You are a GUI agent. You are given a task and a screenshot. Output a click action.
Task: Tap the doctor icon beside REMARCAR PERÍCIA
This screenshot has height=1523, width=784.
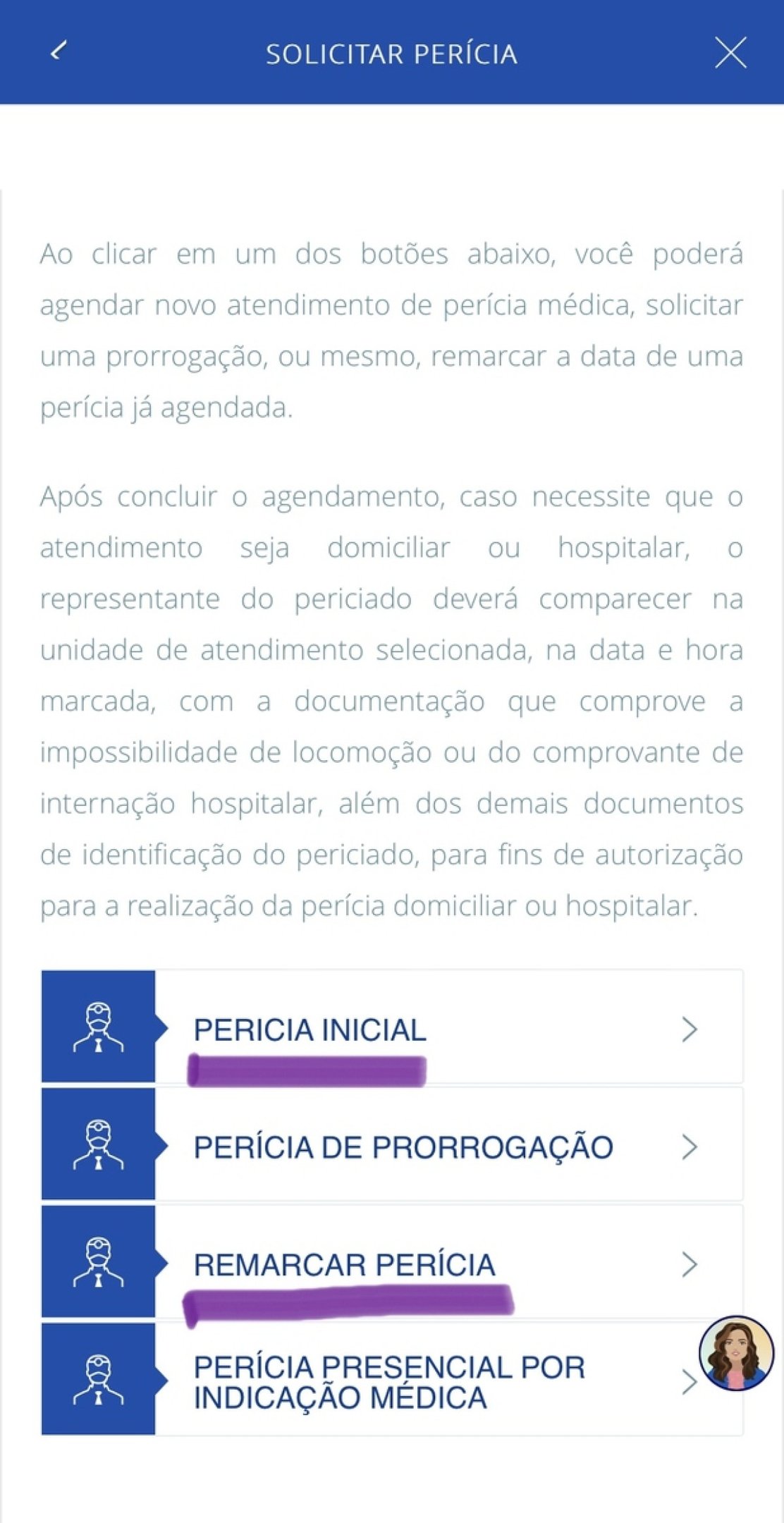pos(99,1262)
